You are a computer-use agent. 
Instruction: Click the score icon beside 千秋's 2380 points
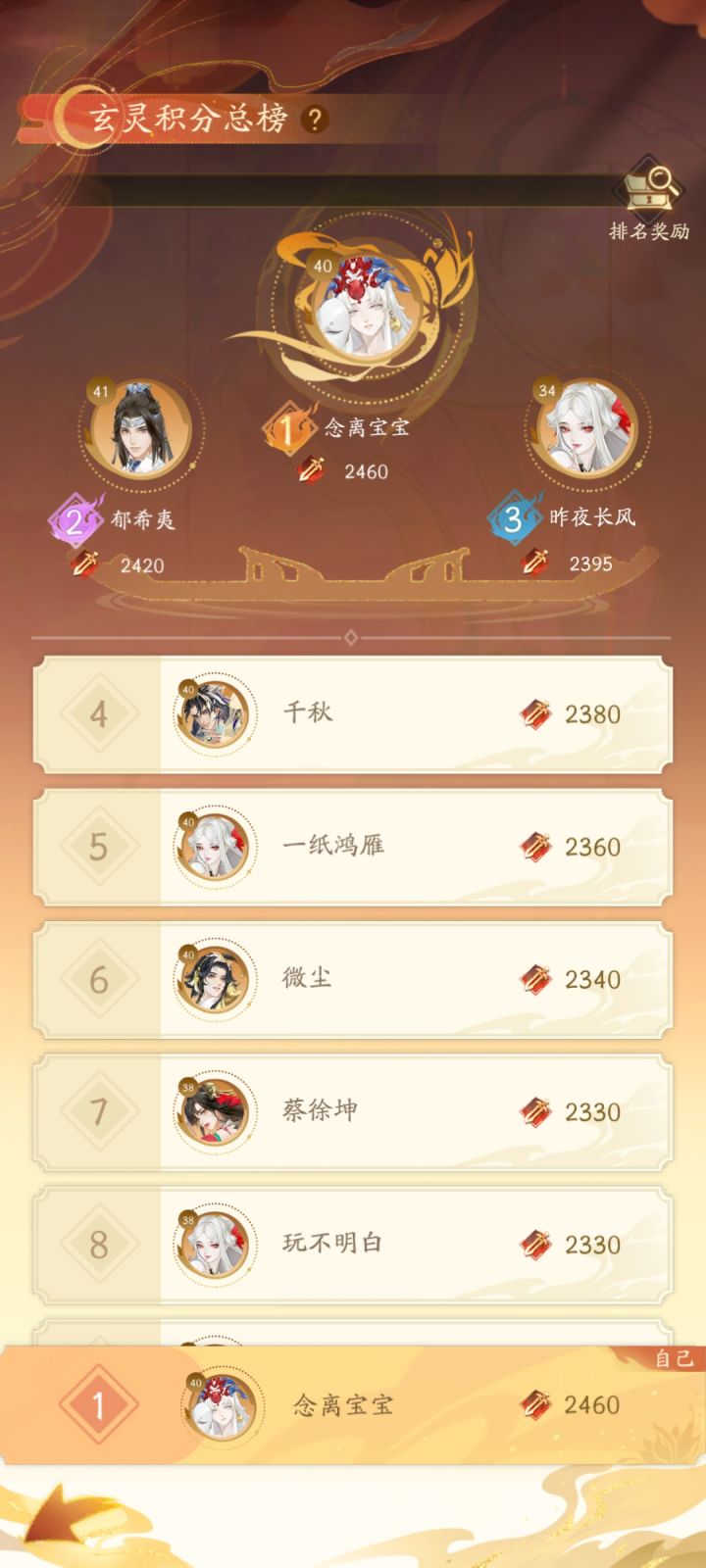[533, 714]
